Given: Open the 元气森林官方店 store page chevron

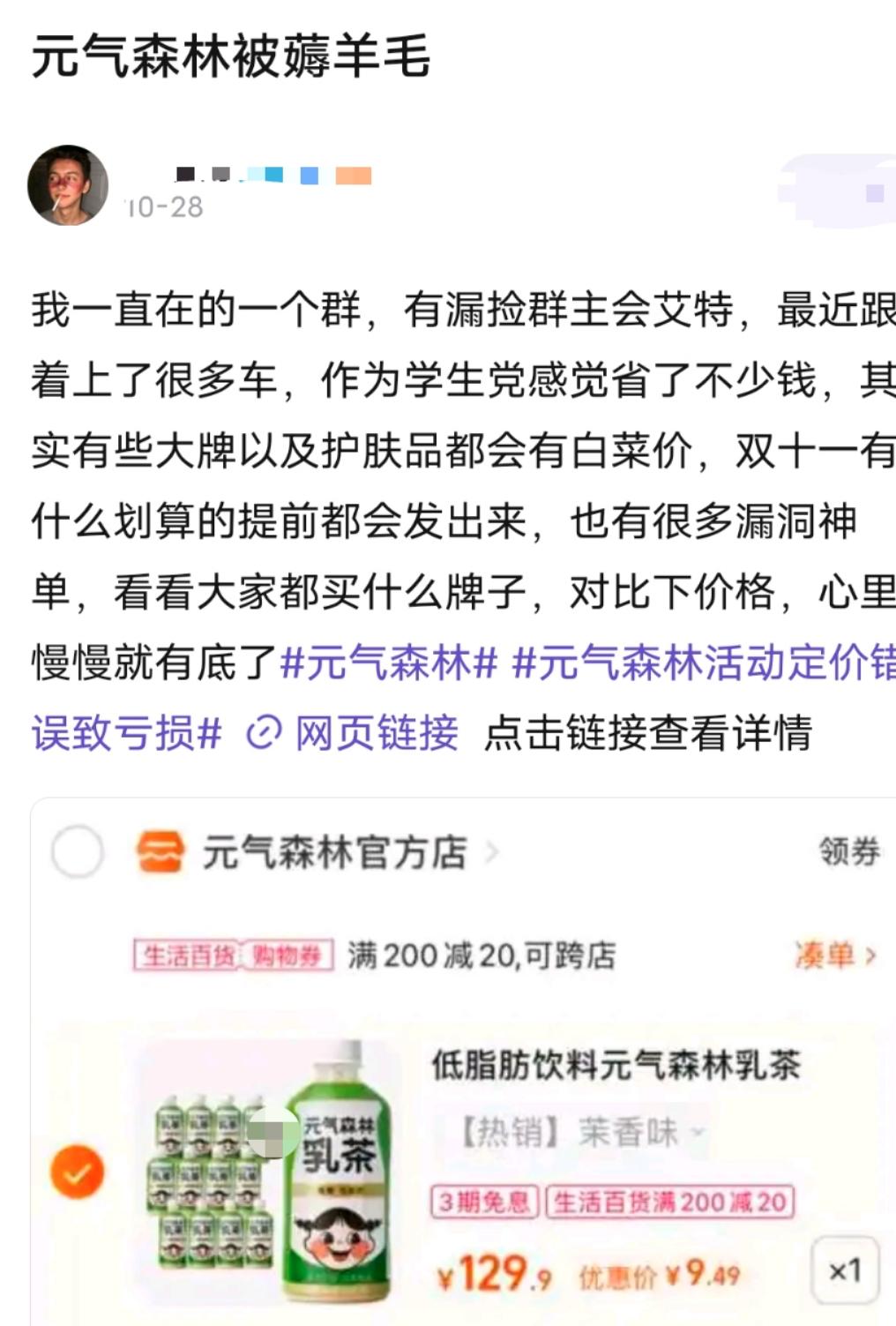Looking at the screenshot, I should point(492,850).
